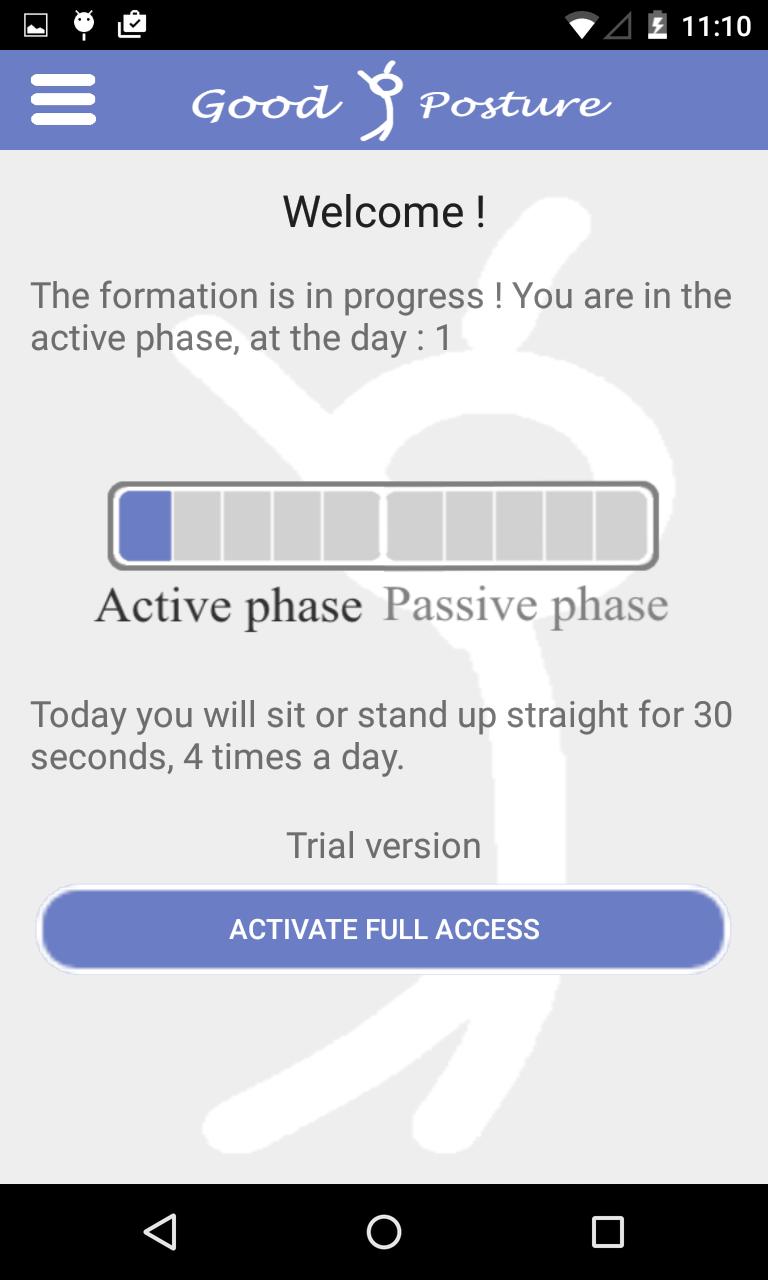
Task: Open recent apps overview
Action: tap(607, 1232)
